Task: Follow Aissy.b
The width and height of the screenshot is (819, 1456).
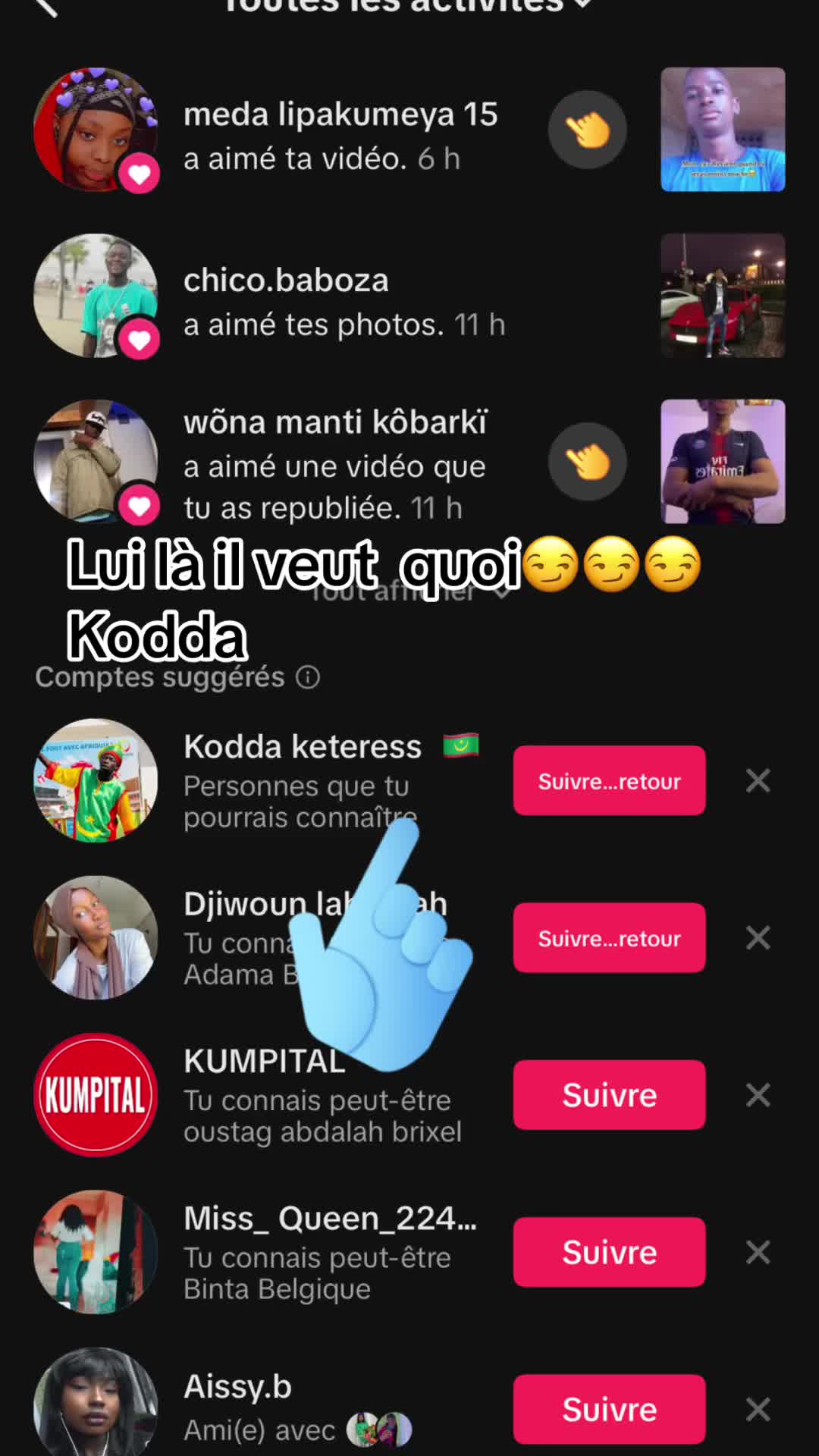Action: 609,1409
